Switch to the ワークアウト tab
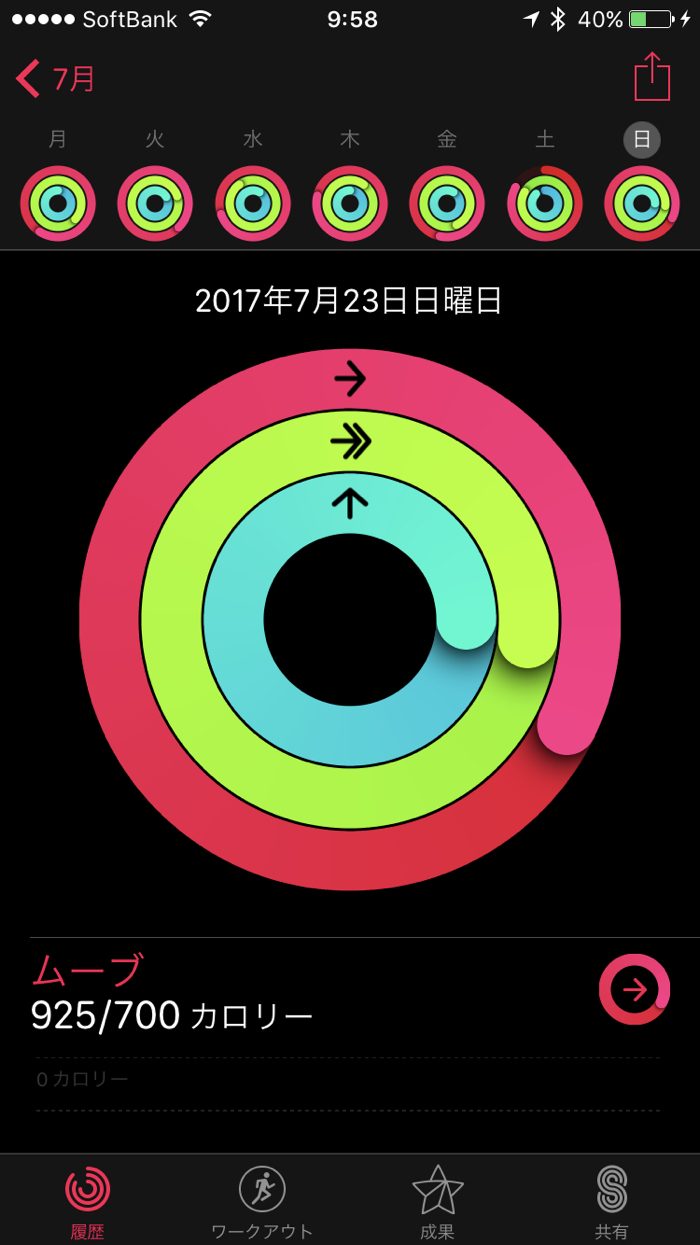Viewport: 700px width, 1245px height. (262, 1201)
